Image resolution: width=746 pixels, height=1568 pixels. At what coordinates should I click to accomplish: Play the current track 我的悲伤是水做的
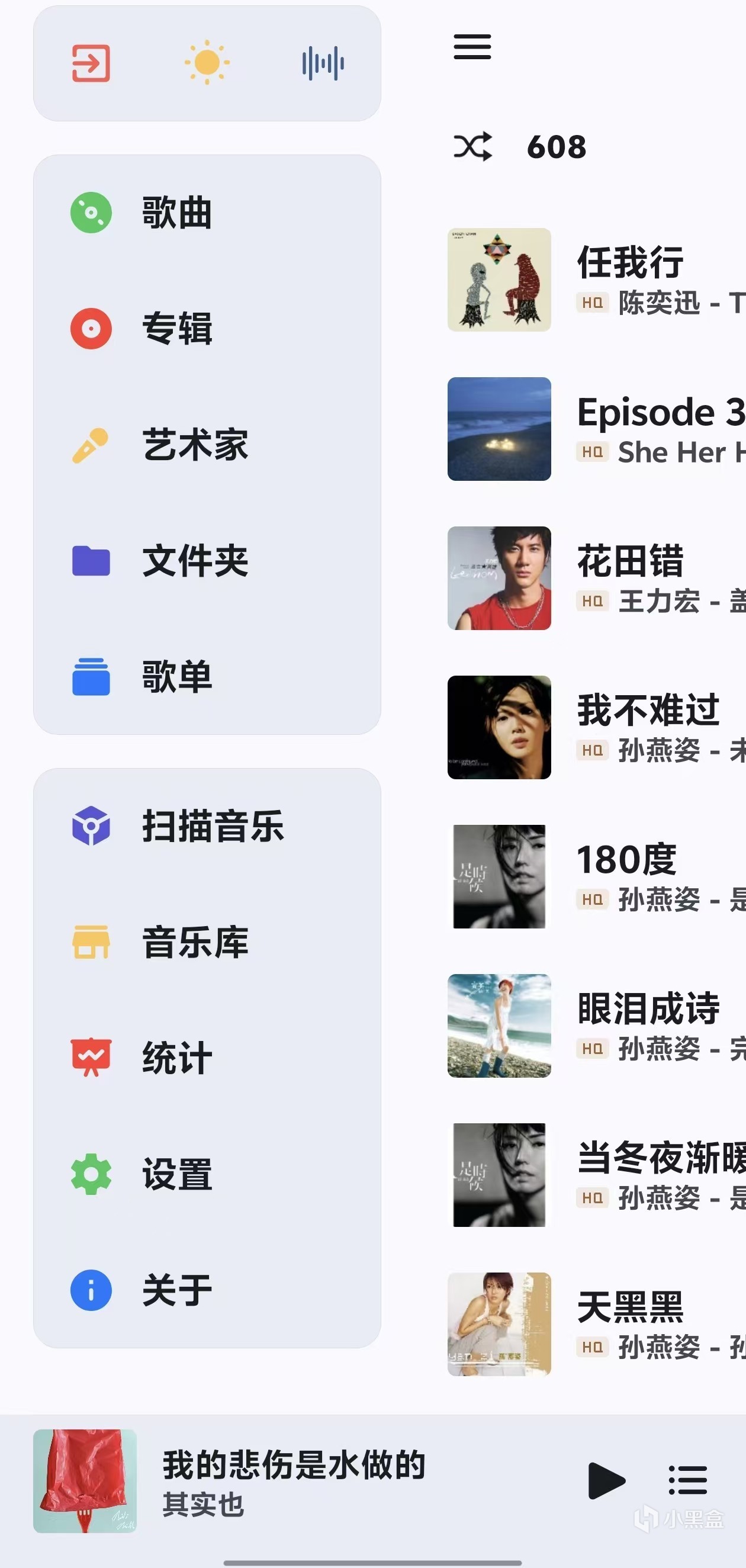tap(606, 1480)
